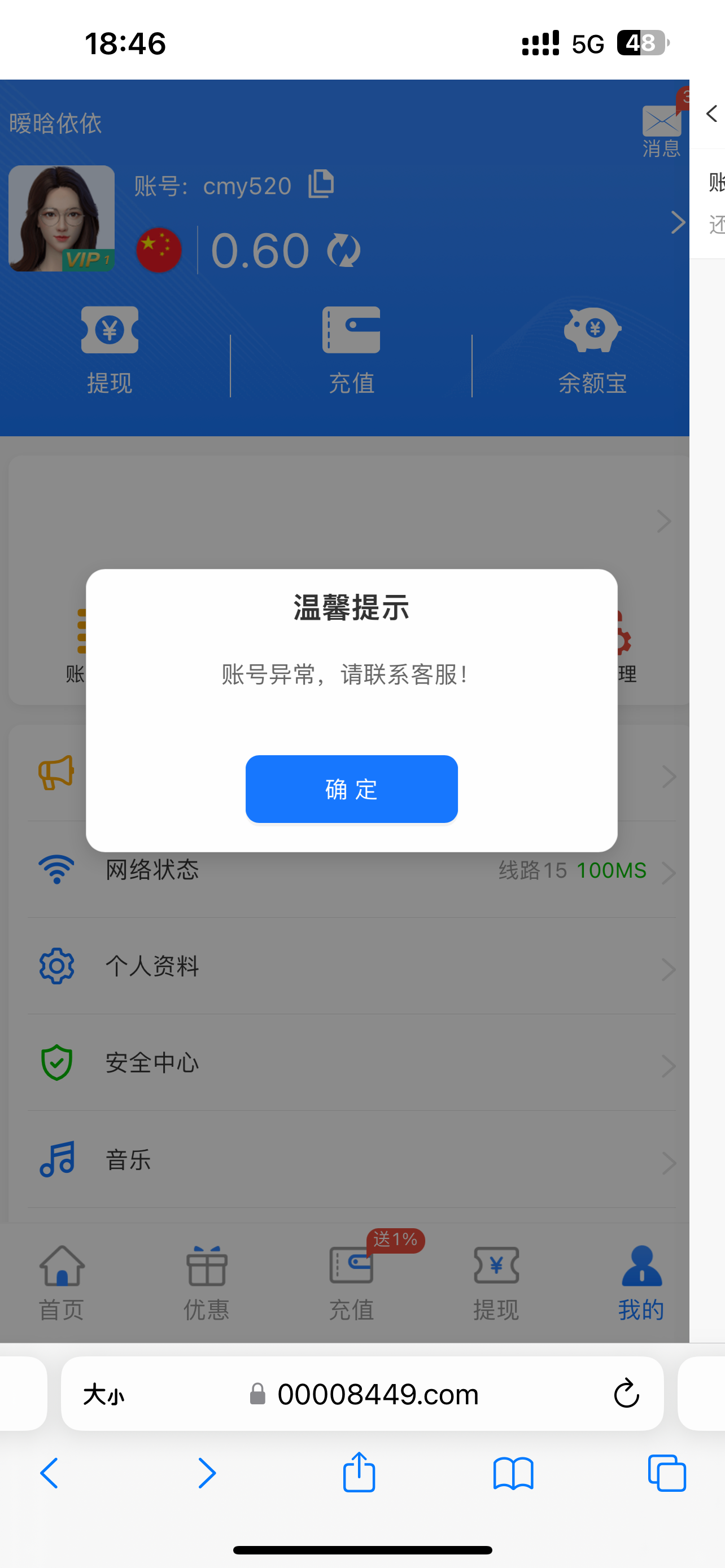Select the 我的 tab
The width and height of the screenshot is (725, 1568).
click(641, 1281)
